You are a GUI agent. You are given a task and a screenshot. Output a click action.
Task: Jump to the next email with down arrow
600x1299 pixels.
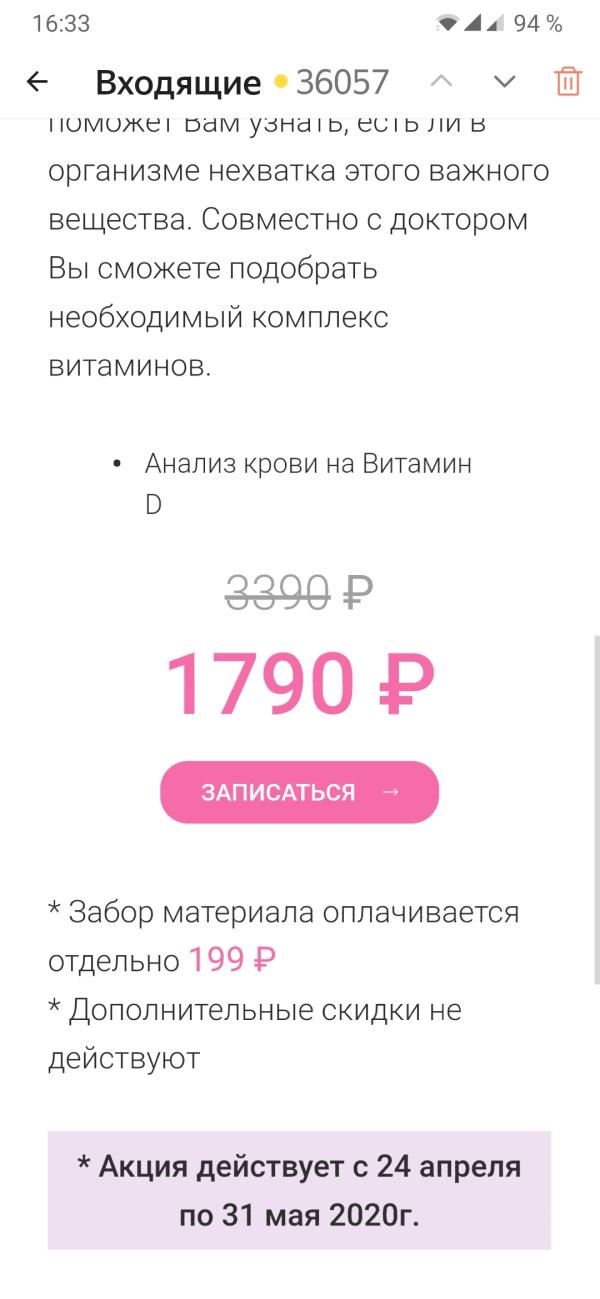point(505,82)
